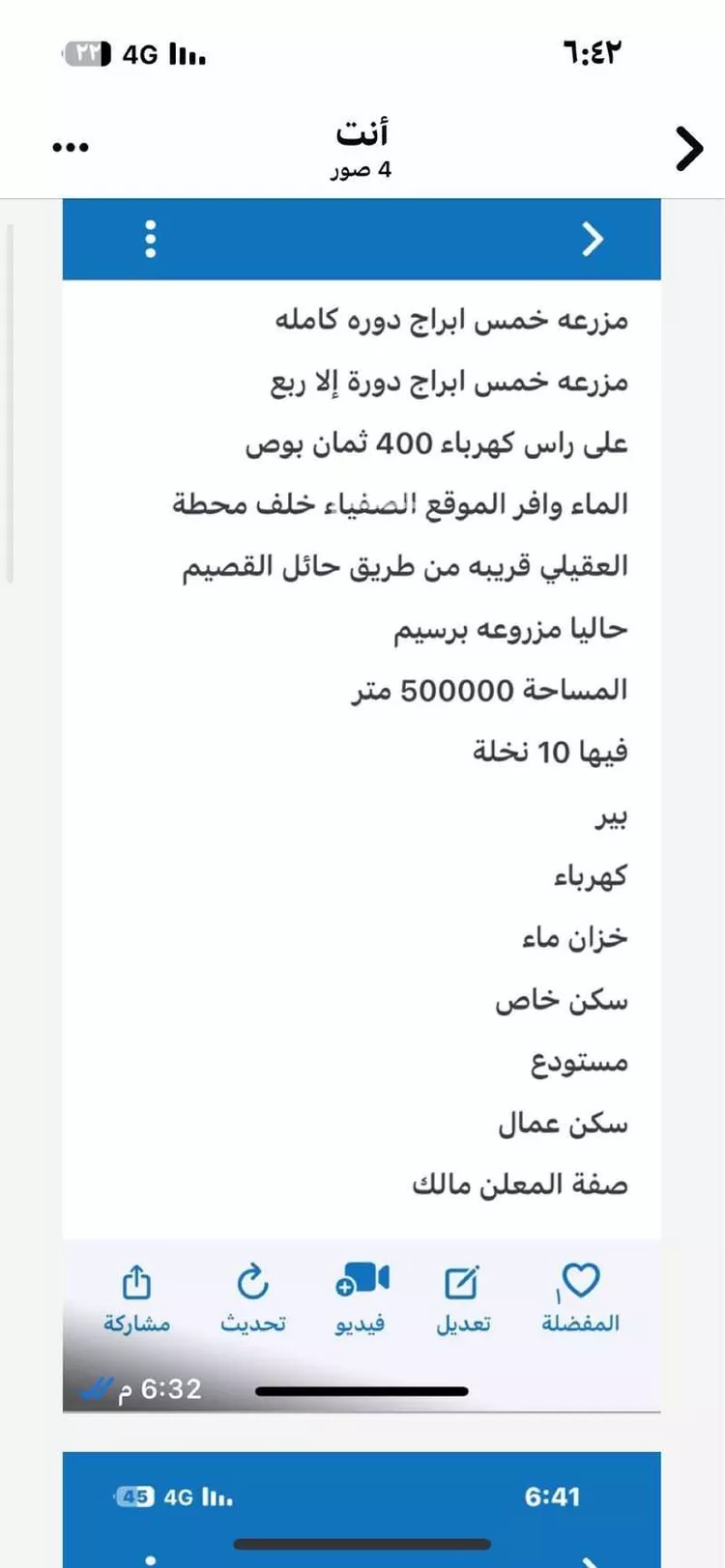
Task: Open the three-dot more options menu
Action: (x=71, y=148)
